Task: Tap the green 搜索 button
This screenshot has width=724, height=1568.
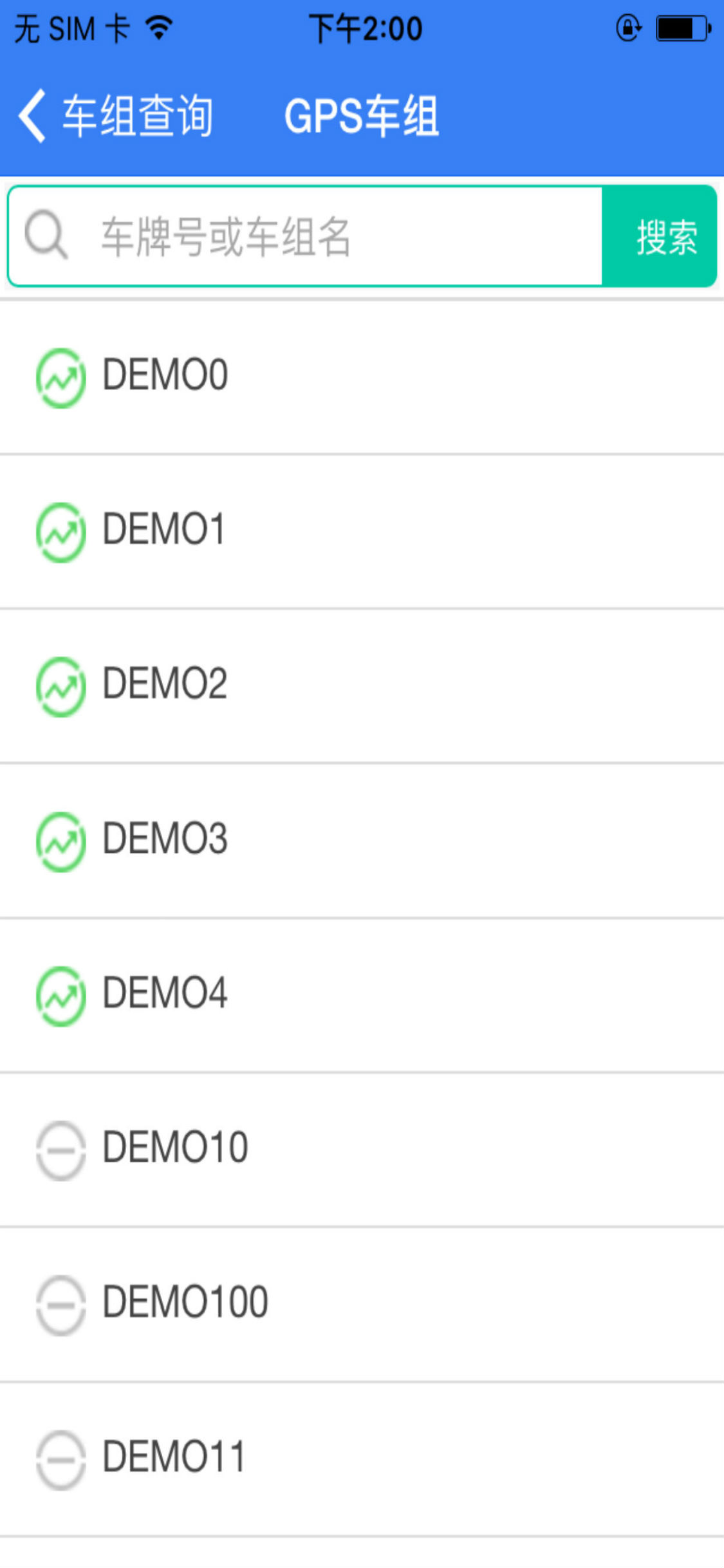Action: [x=660, y=236]
